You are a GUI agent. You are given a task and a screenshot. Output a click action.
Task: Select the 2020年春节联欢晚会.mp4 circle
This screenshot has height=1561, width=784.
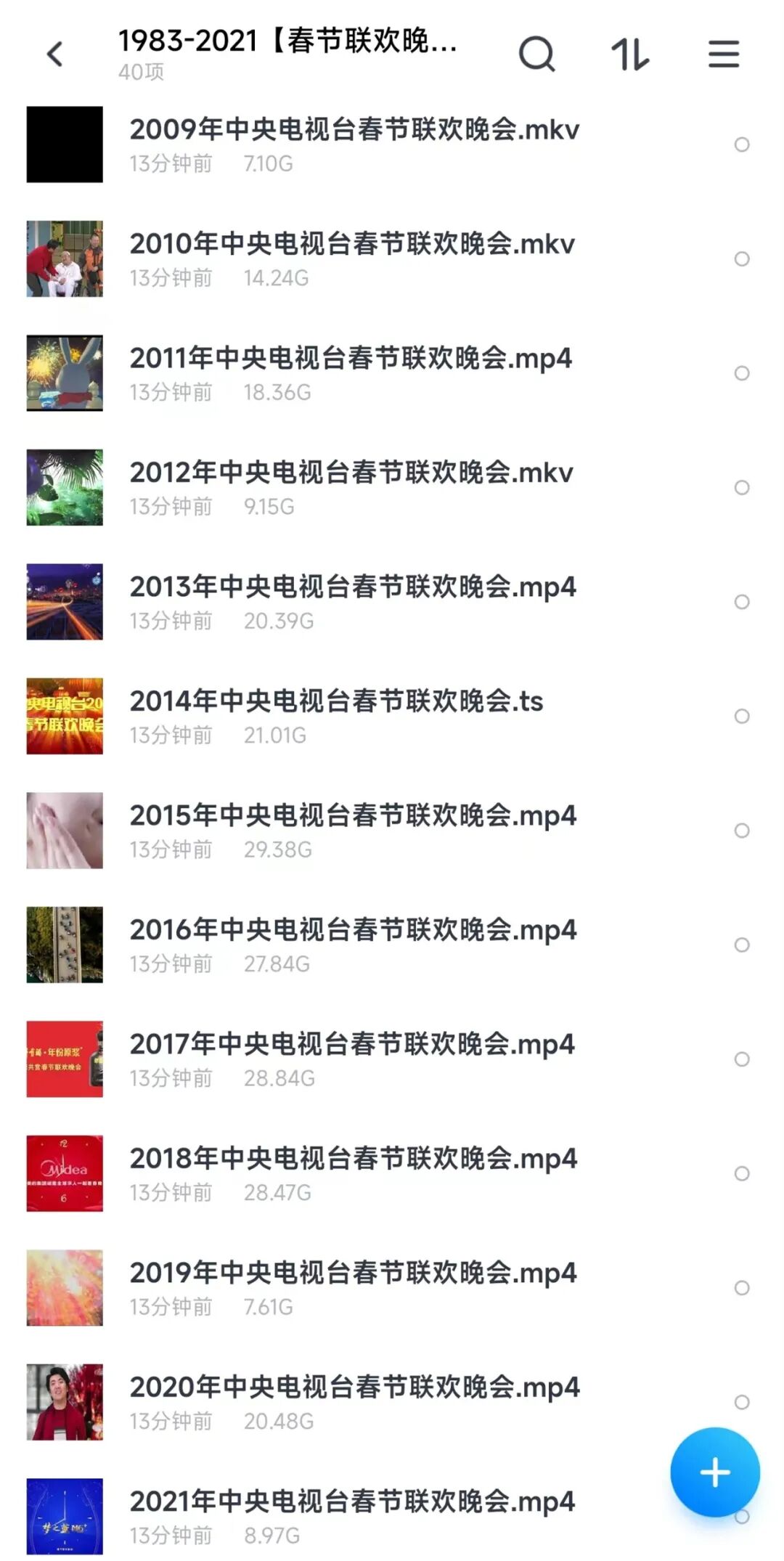coord(741,1402)
